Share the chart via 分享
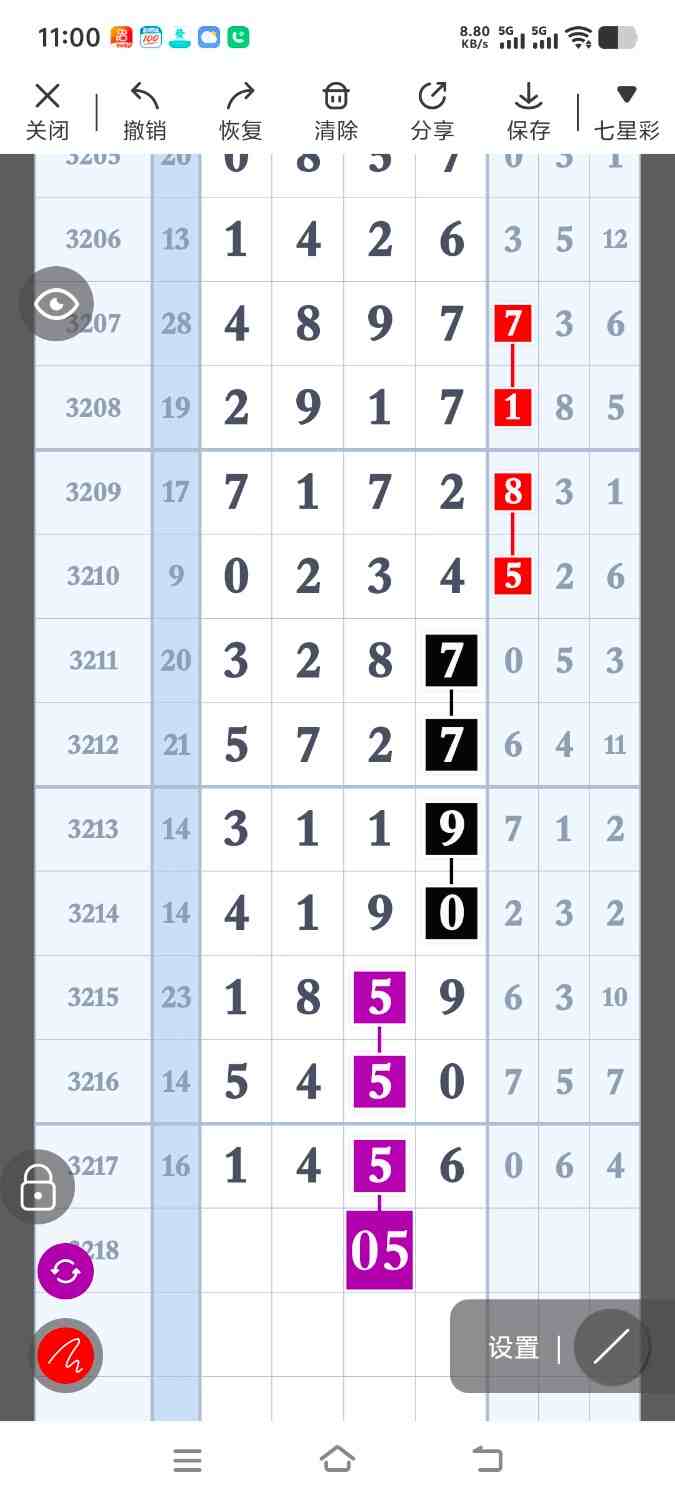675x1500 pixels. coord(432,111)
